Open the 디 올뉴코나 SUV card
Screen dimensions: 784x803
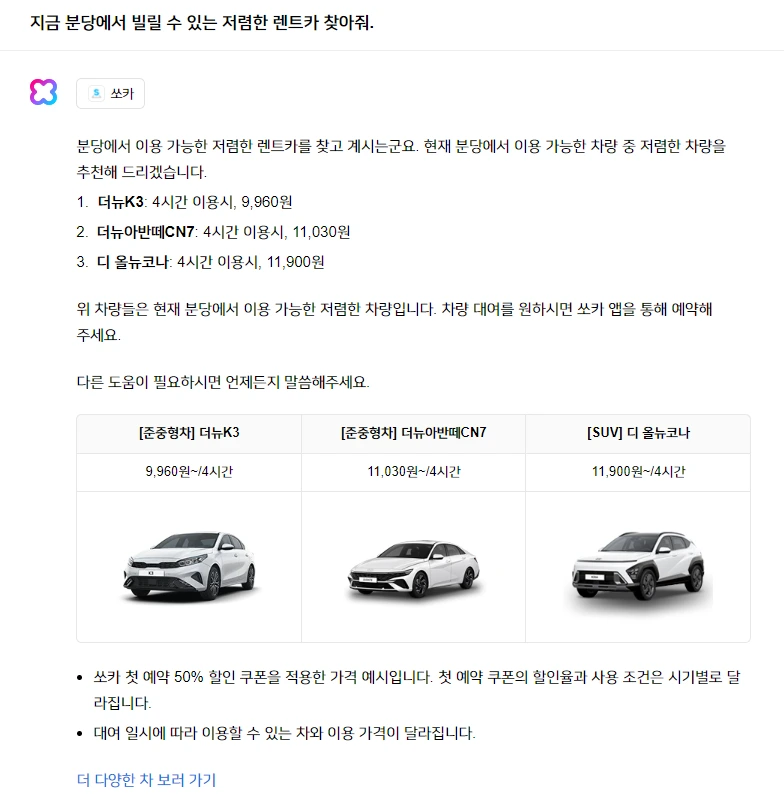[x=638, y=528]
